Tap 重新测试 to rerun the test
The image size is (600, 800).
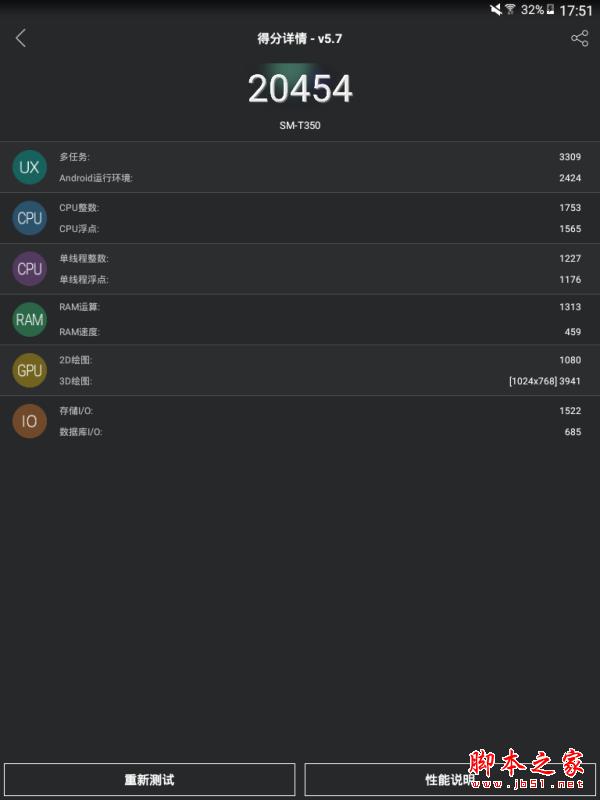[x=150, y=779]
